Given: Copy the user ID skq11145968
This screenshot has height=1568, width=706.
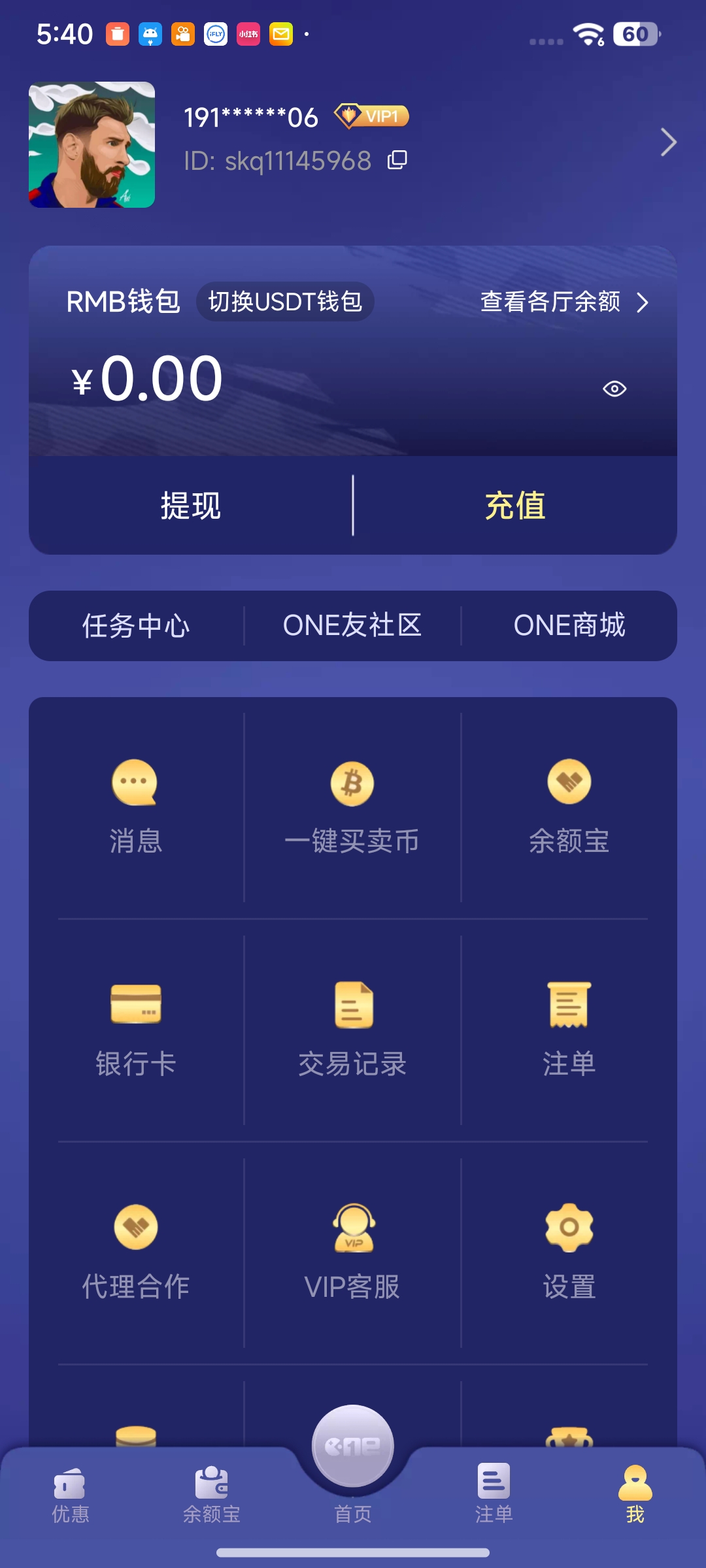Looking at the screenshot, I should click(397, 160).
